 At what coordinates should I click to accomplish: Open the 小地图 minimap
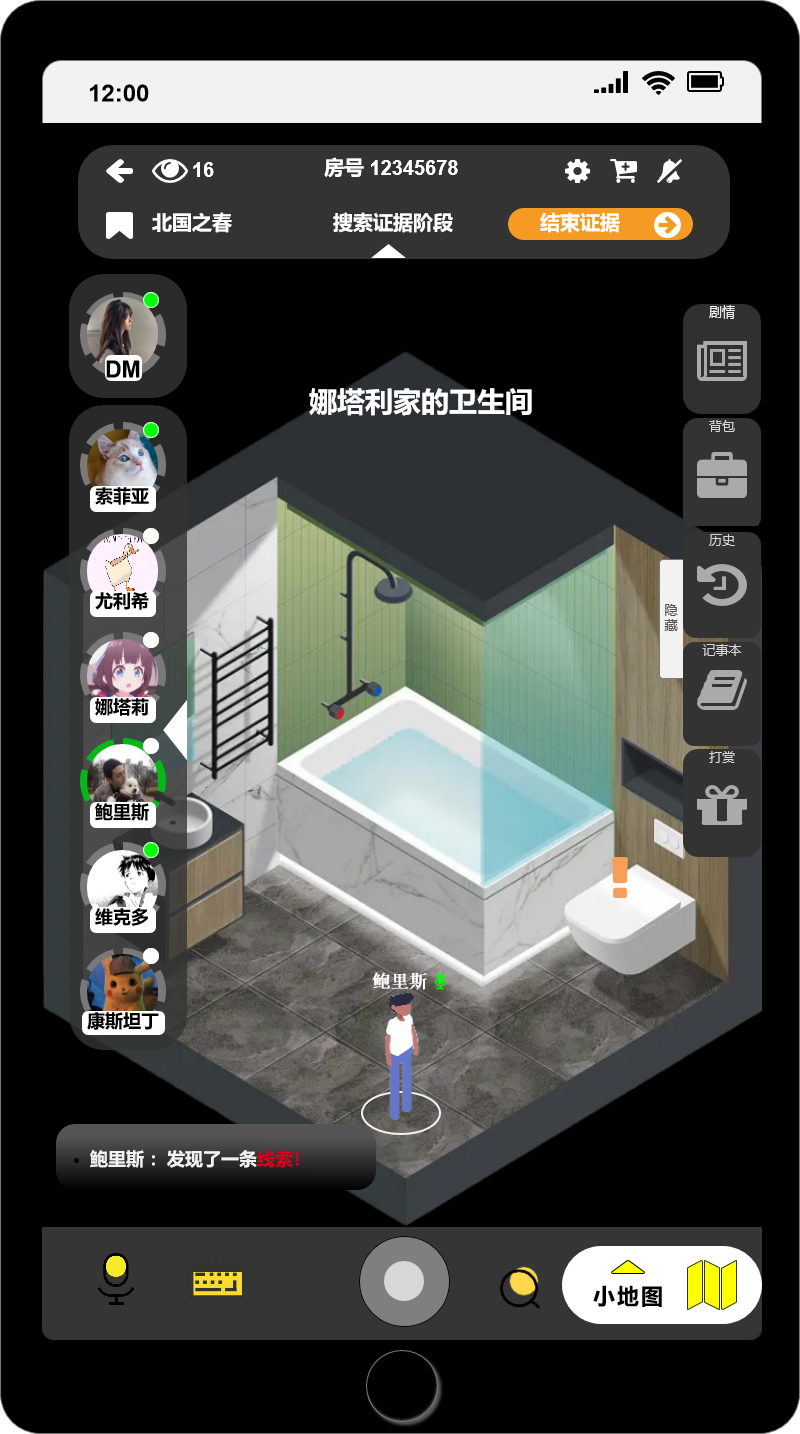coord(662,1285)
